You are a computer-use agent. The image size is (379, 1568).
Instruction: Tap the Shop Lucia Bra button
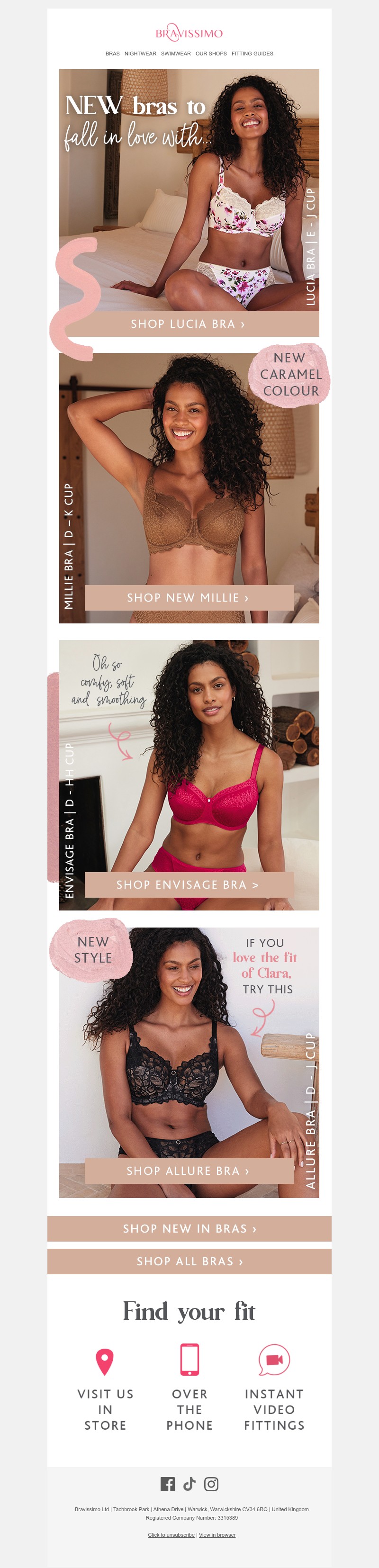pyautogui.click(x=189, y=324)
